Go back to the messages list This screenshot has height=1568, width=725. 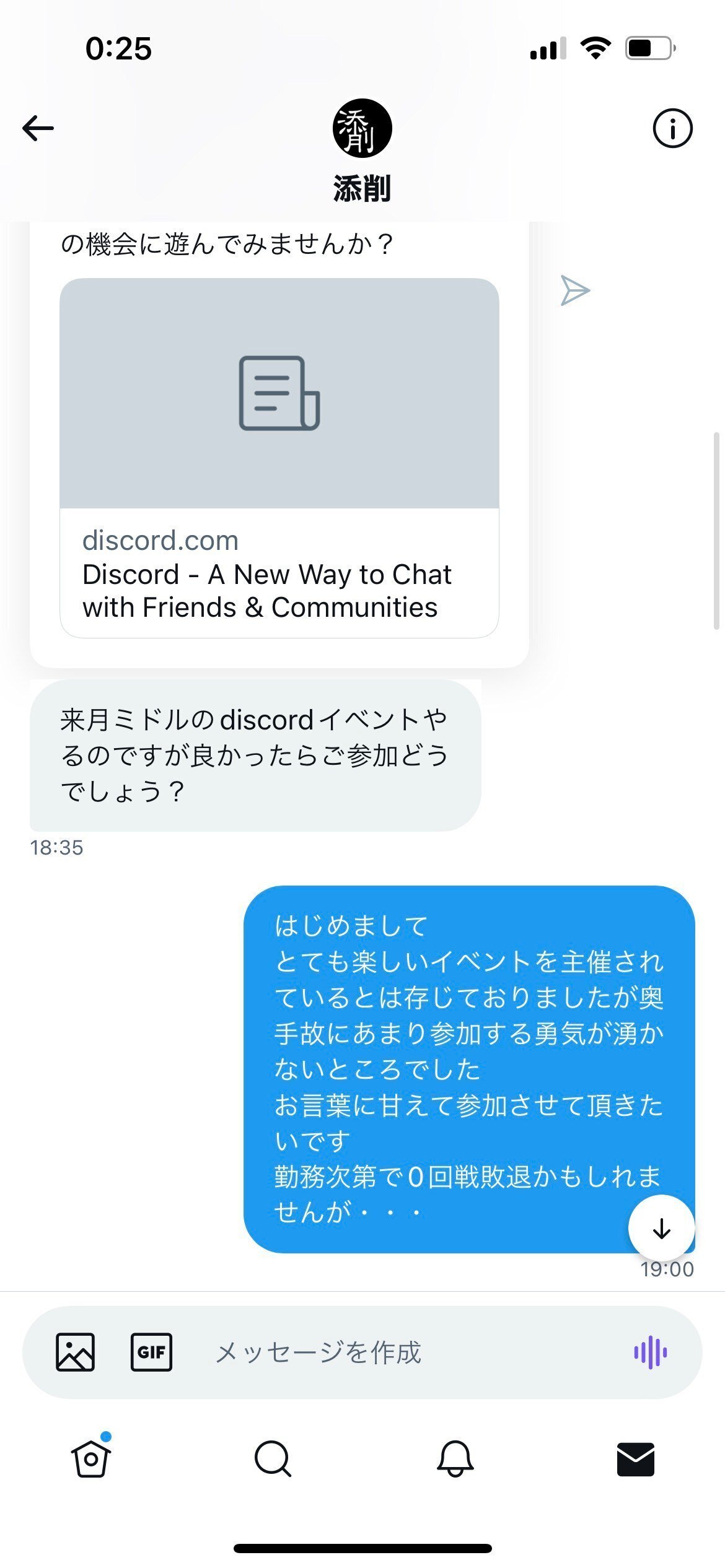38,128
